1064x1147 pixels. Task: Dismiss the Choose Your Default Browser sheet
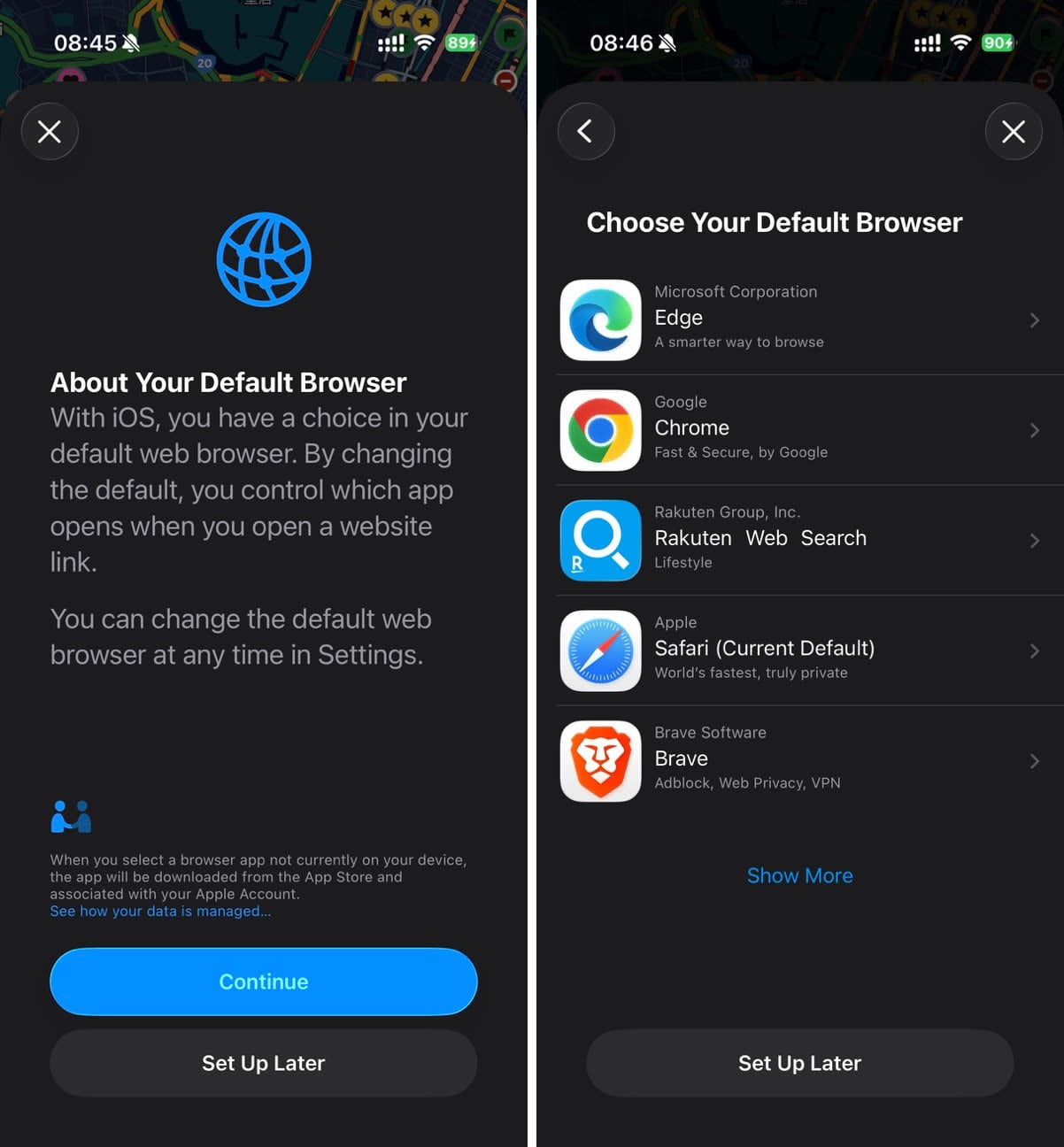(1013, 132)
